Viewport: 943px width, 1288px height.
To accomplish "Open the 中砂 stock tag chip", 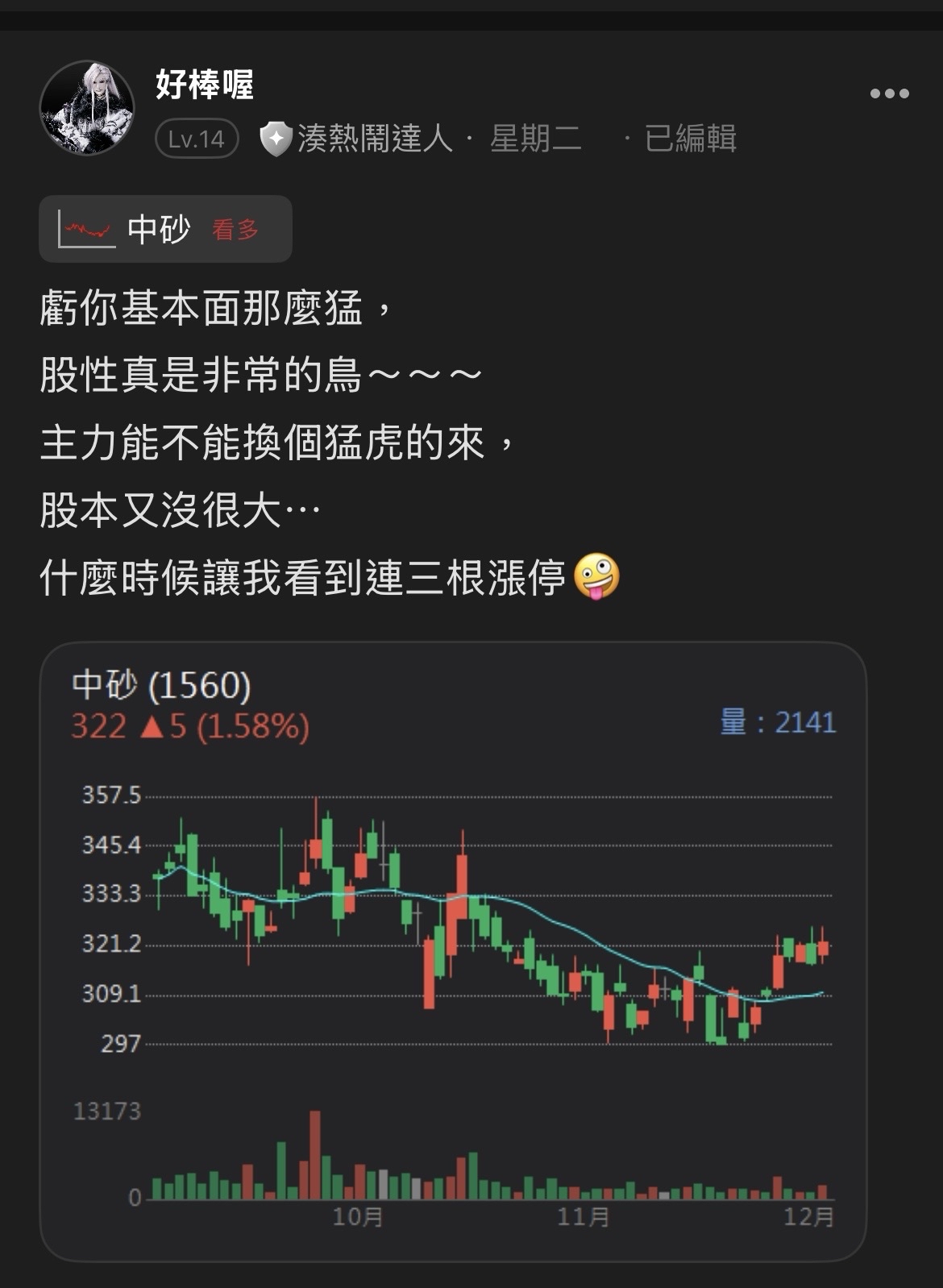I will click(x=165, y=230).
